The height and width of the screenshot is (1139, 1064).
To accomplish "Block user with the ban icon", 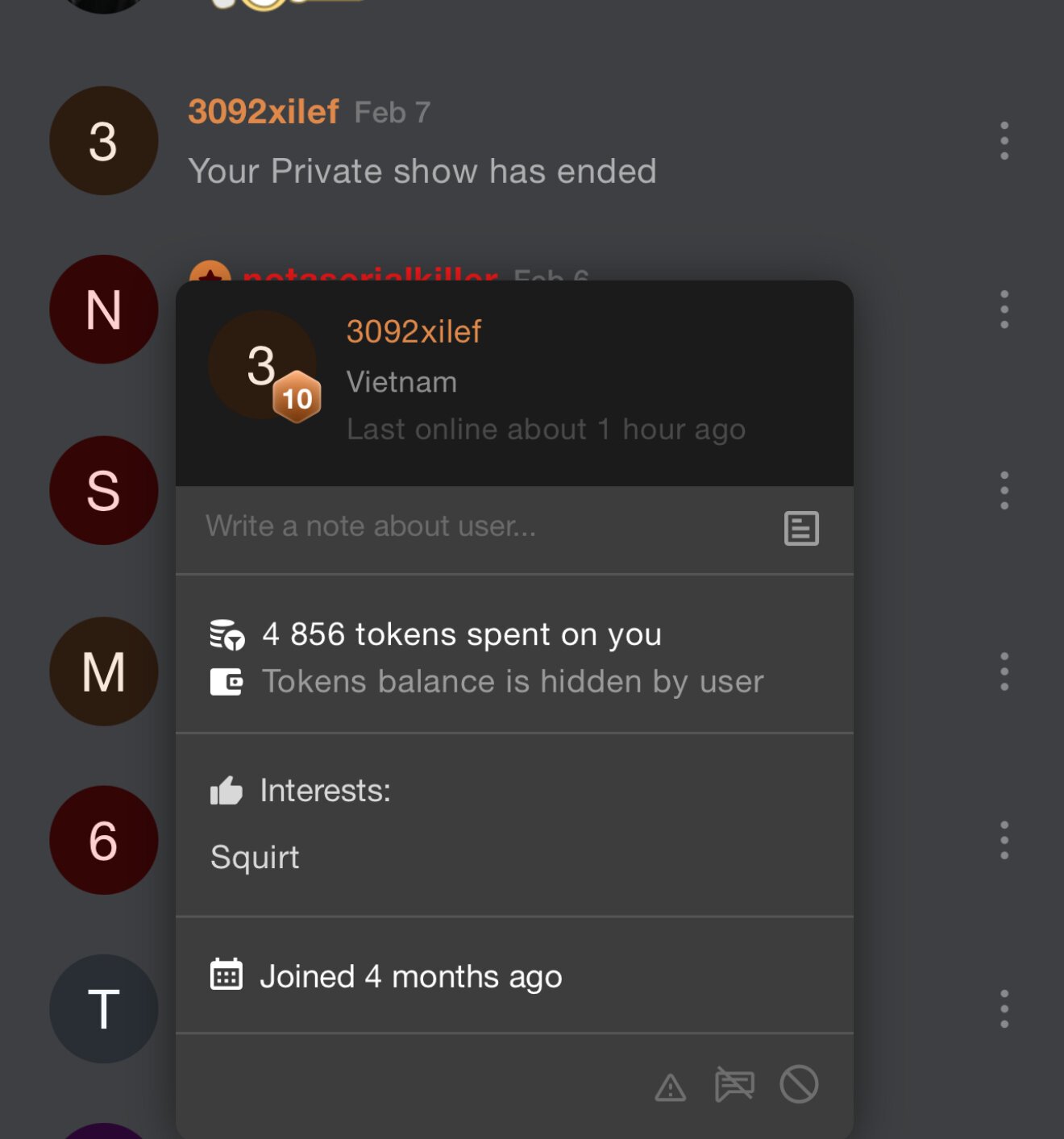I will pyautogui.click(x=799, y=1084).
